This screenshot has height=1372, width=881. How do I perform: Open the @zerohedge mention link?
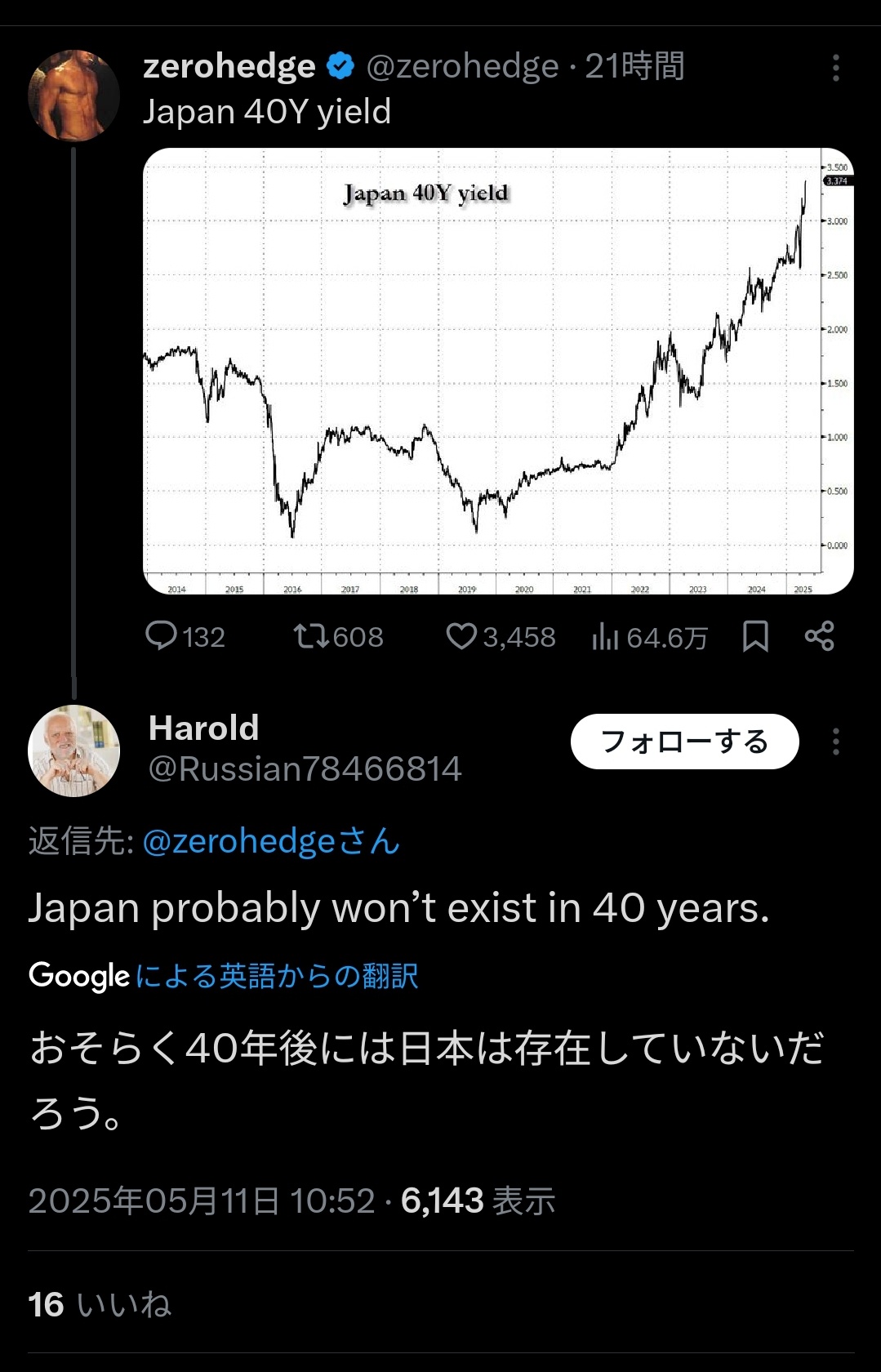pos(270,841)
